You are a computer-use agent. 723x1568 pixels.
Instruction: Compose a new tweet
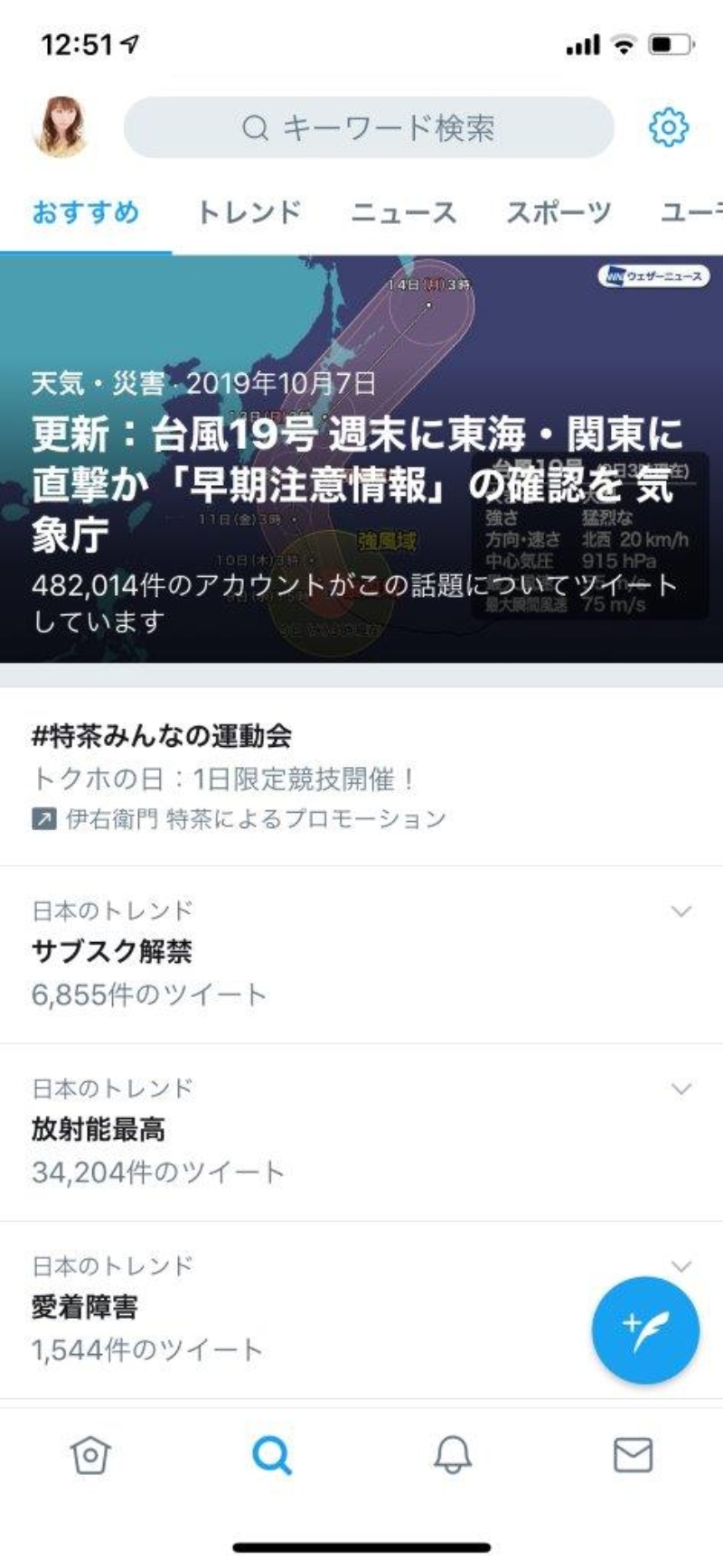(645, 1330)
